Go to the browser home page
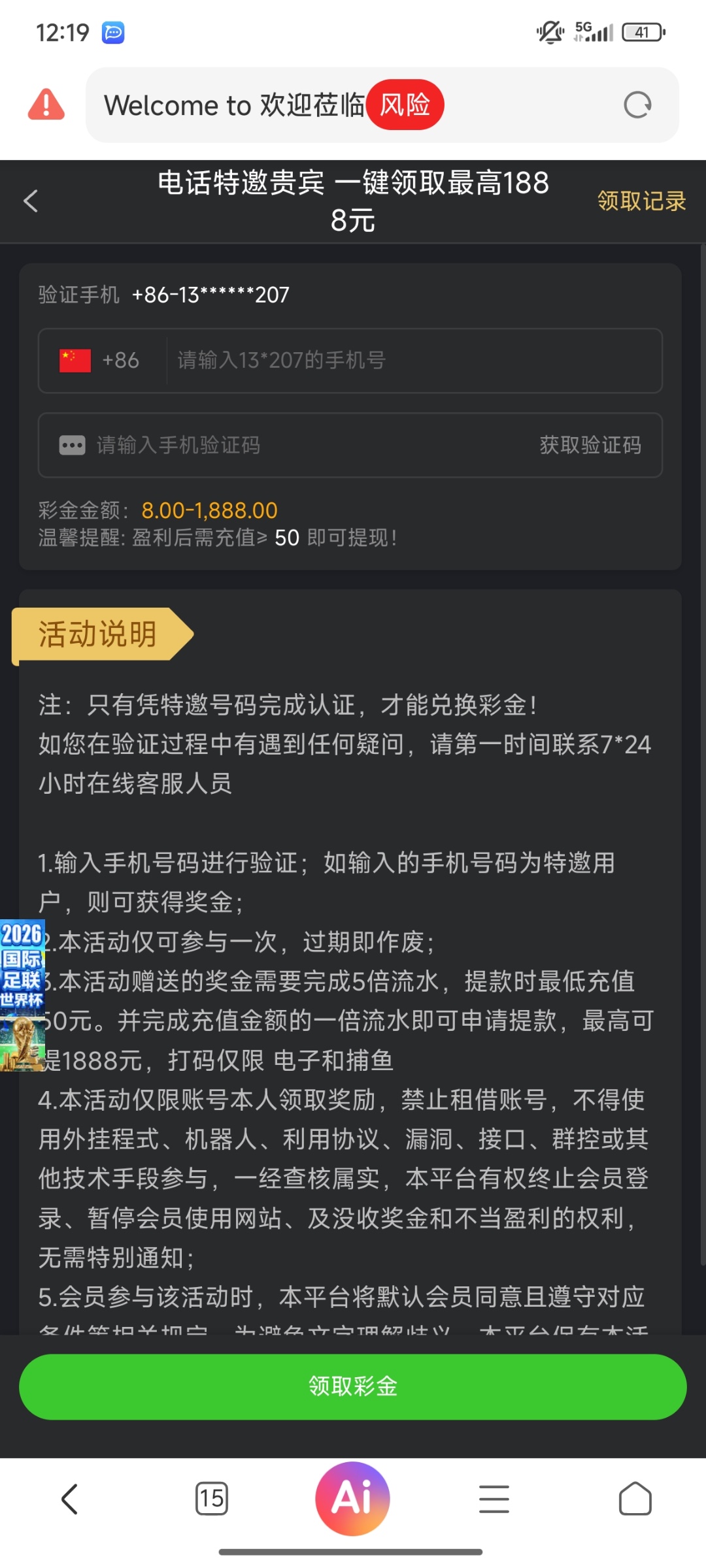The image size is (706, 1568). [635, 1498]
